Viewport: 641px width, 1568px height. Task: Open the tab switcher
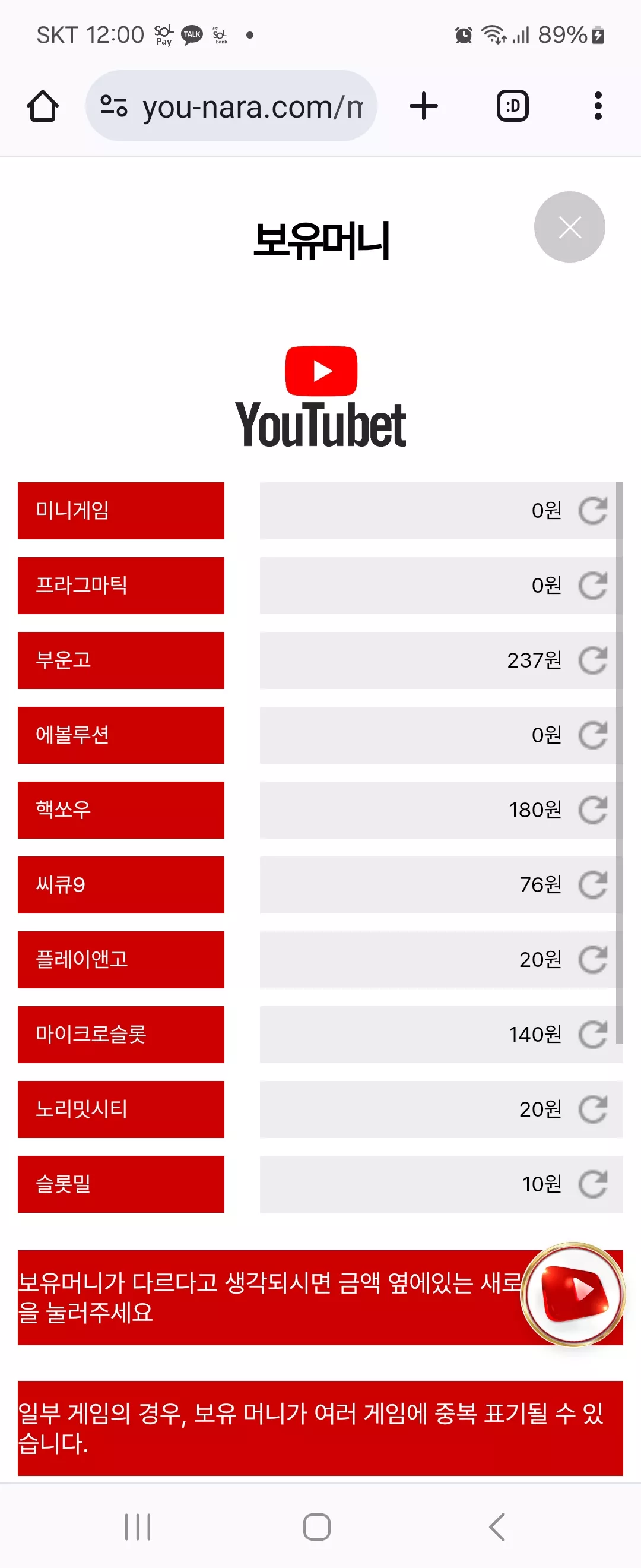pos(513,106)
